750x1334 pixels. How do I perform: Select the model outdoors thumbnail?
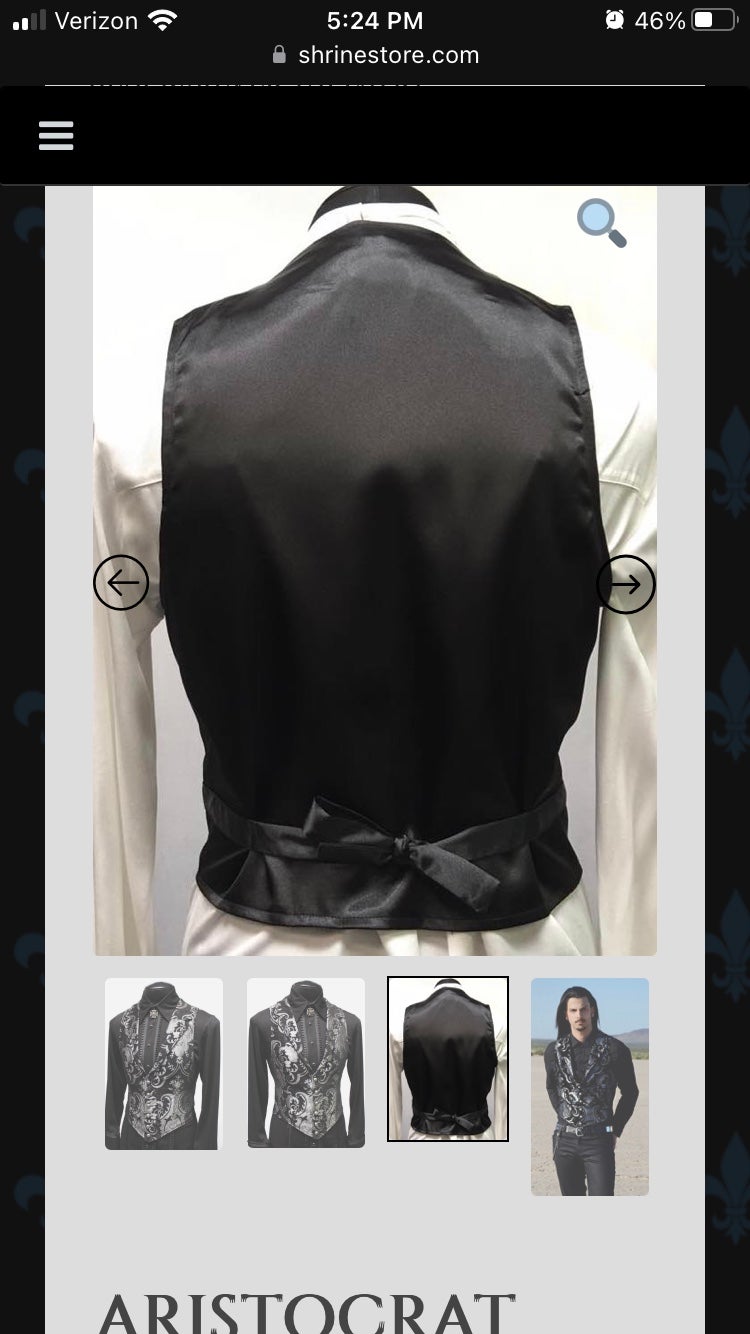590,1087
